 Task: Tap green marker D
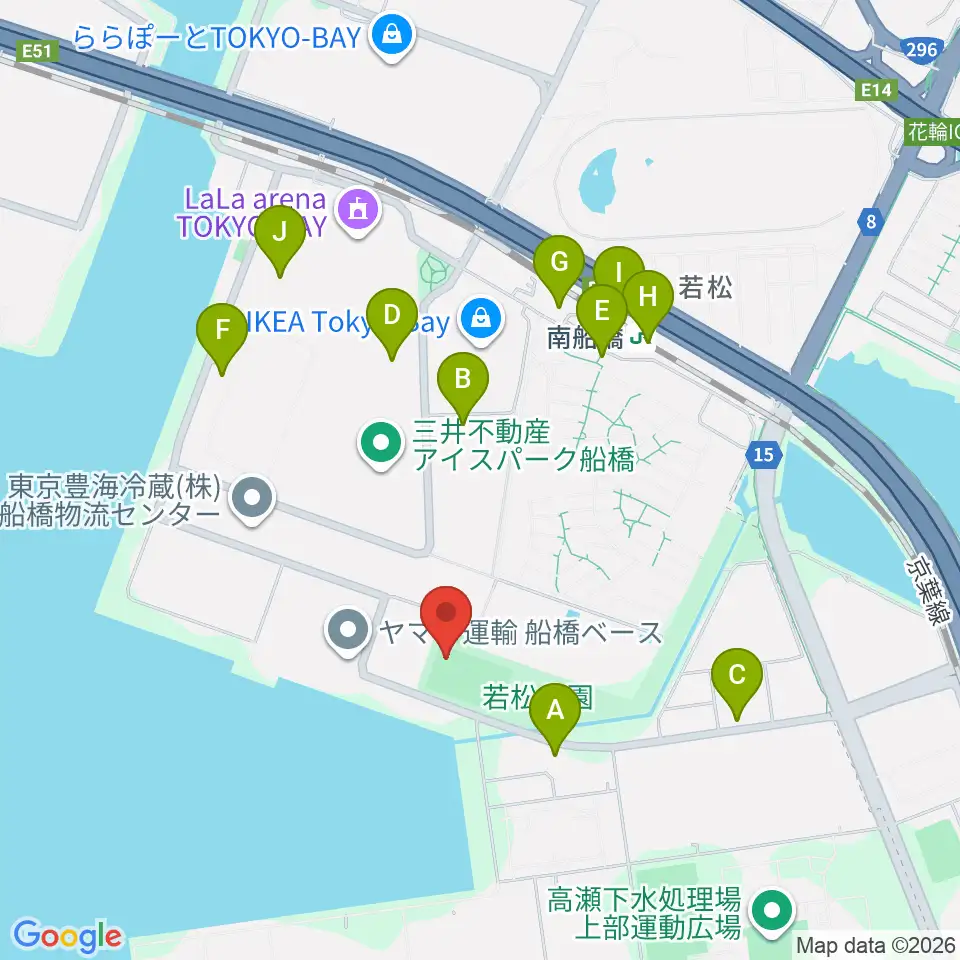click(392, 321)
